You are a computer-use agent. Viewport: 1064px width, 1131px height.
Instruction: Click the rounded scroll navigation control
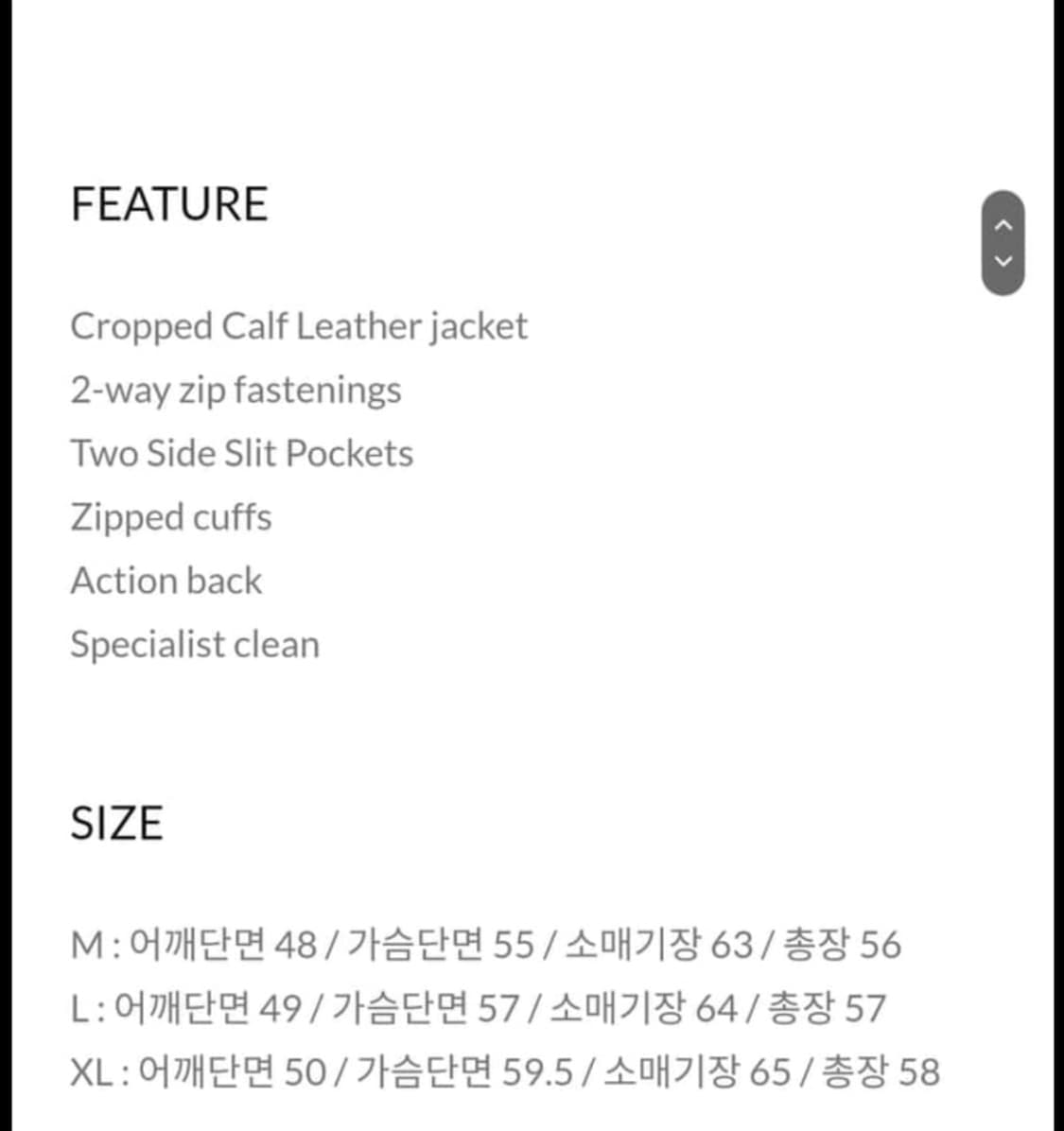[x=1003, y=241]
